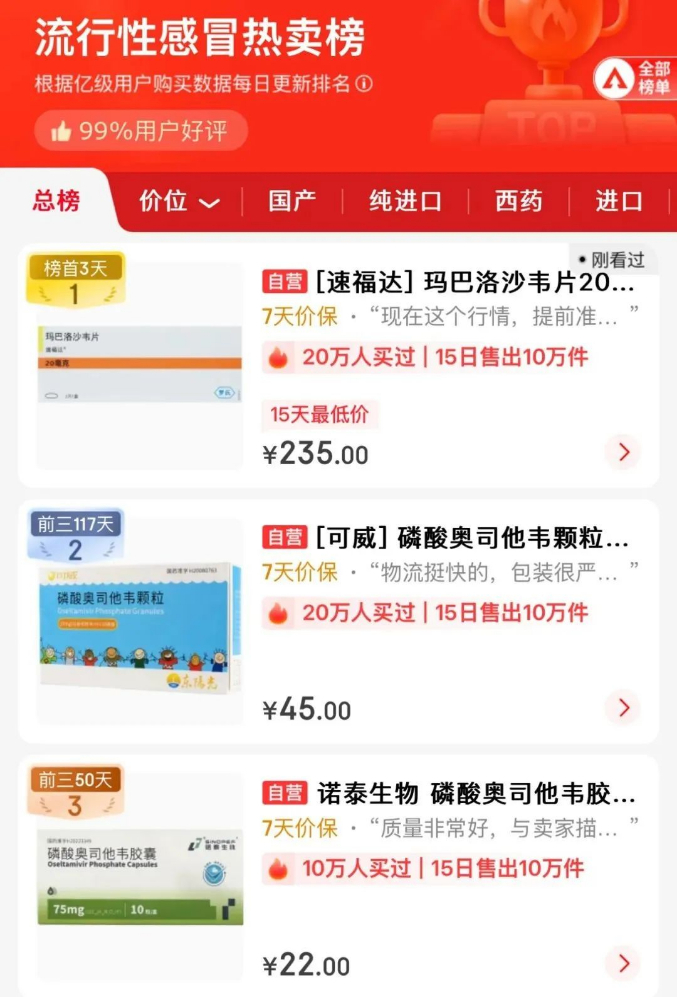The height and width of the screenshot is (997, 677).
Task: Show the 西药 category tab
Action: click(518, 201)
